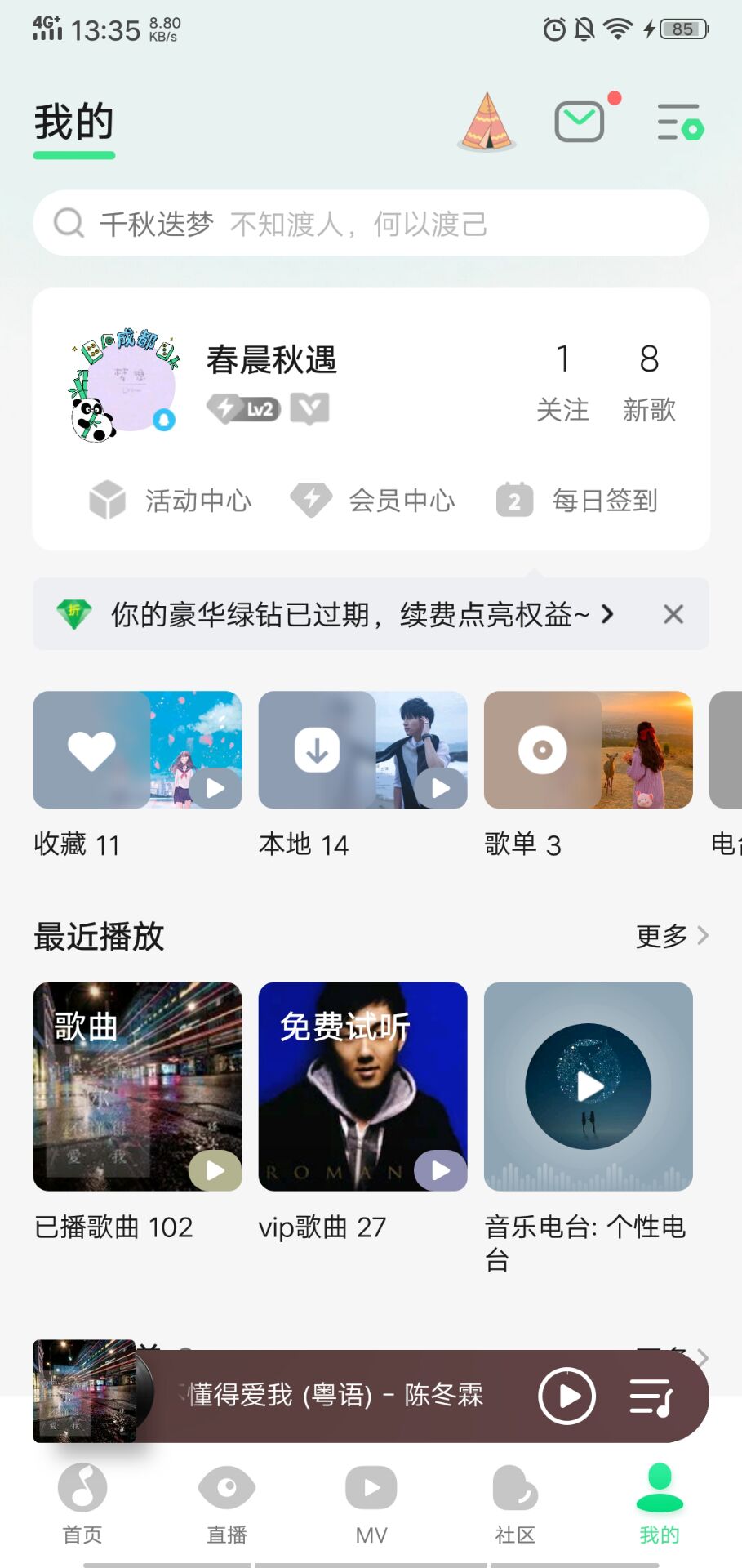Open 收藏 favorites collection

click(x=137, y=751)
